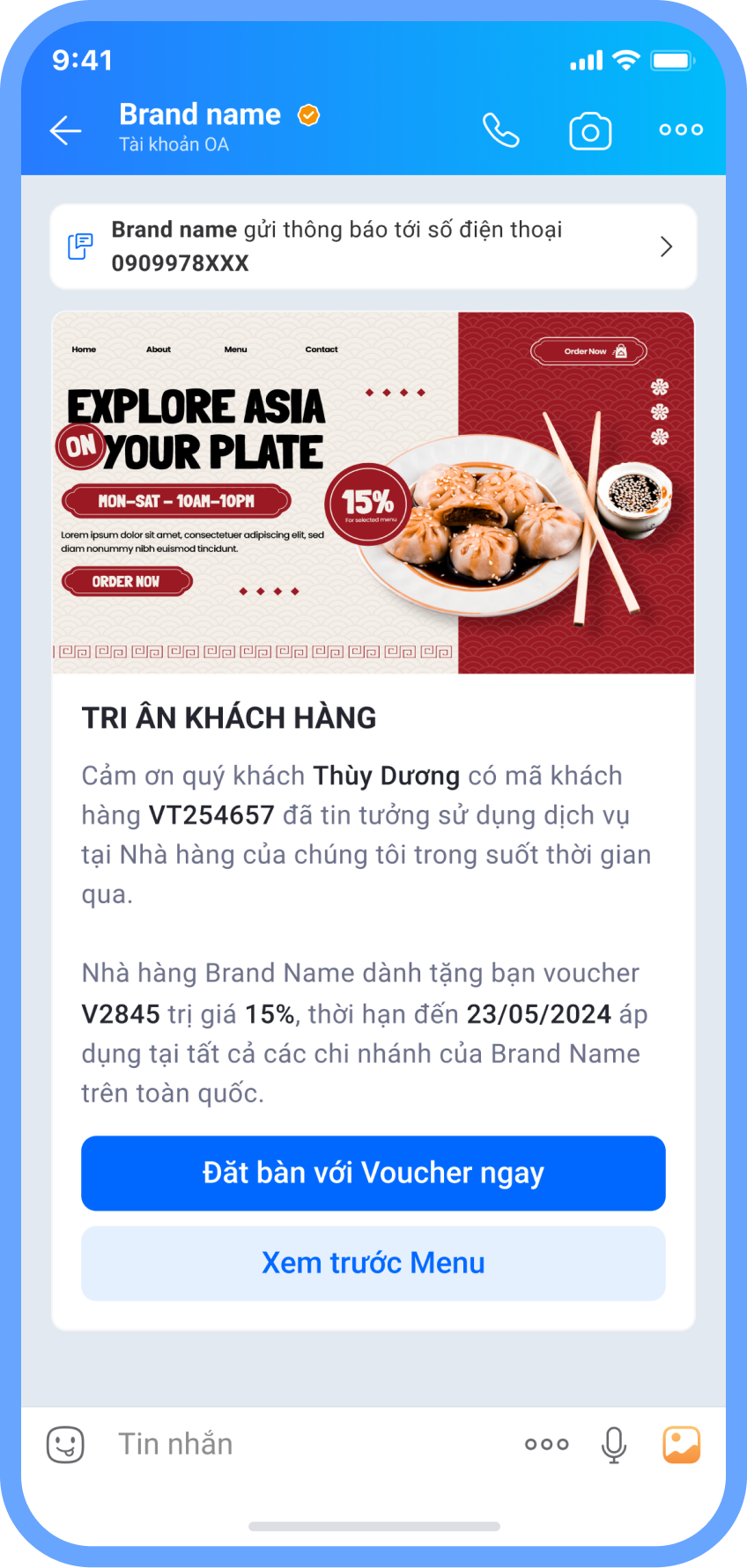Go back using the header arrow
Image resolution: width=747 pixels, height=1568 pixels.
click(x=66, y=130)
